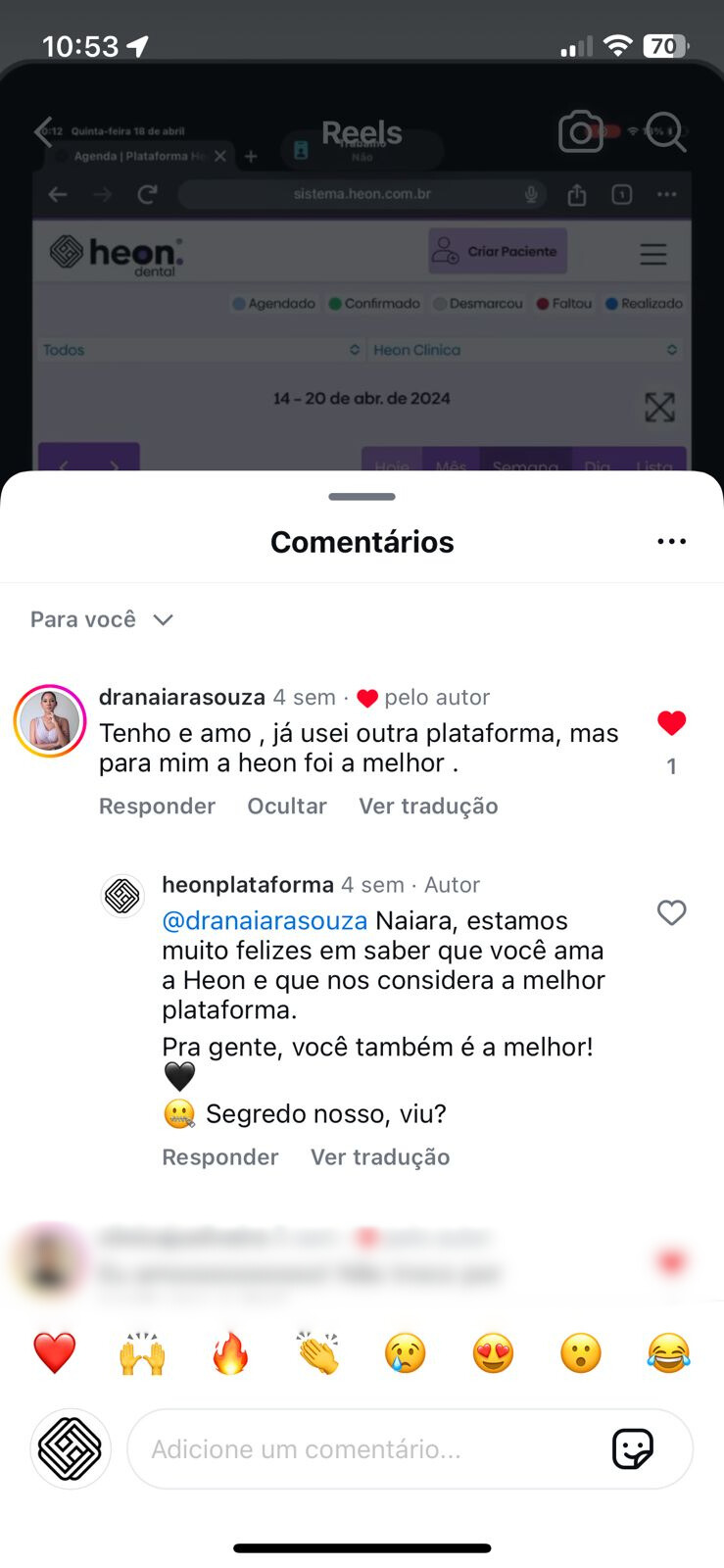Viewport: 724px width, 1568px height.
Task: Insert the clapping hands emoji
Action: pos(318,1353)
